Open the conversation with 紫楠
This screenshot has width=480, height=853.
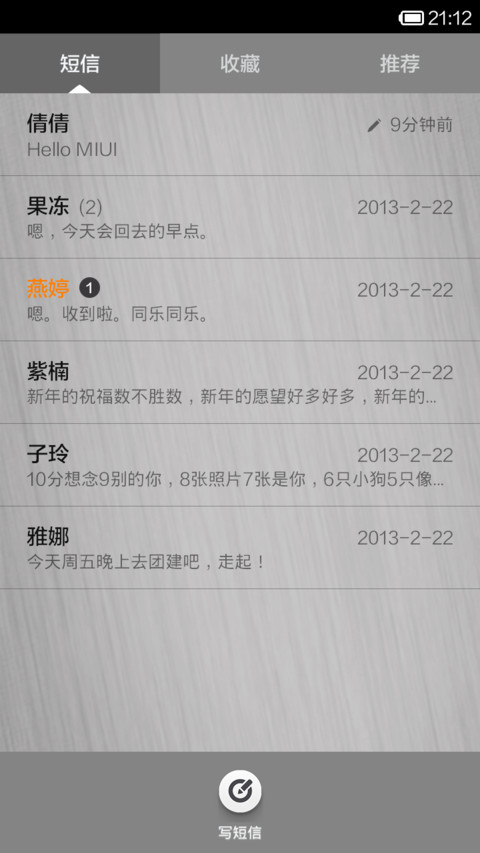click(240, 382)
